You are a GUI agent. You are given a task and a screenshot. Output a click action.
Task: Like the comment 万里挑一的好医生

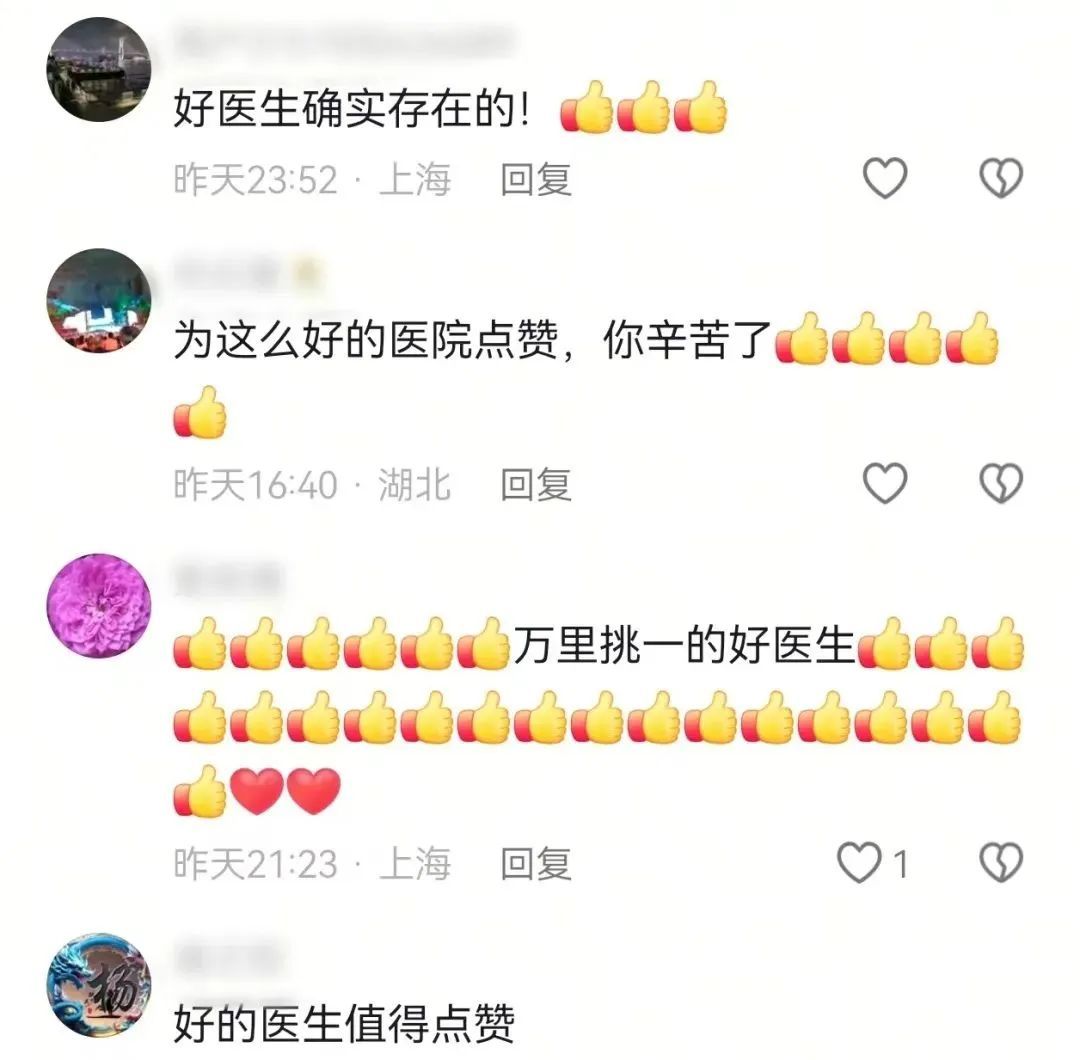[x=860, y=863]
